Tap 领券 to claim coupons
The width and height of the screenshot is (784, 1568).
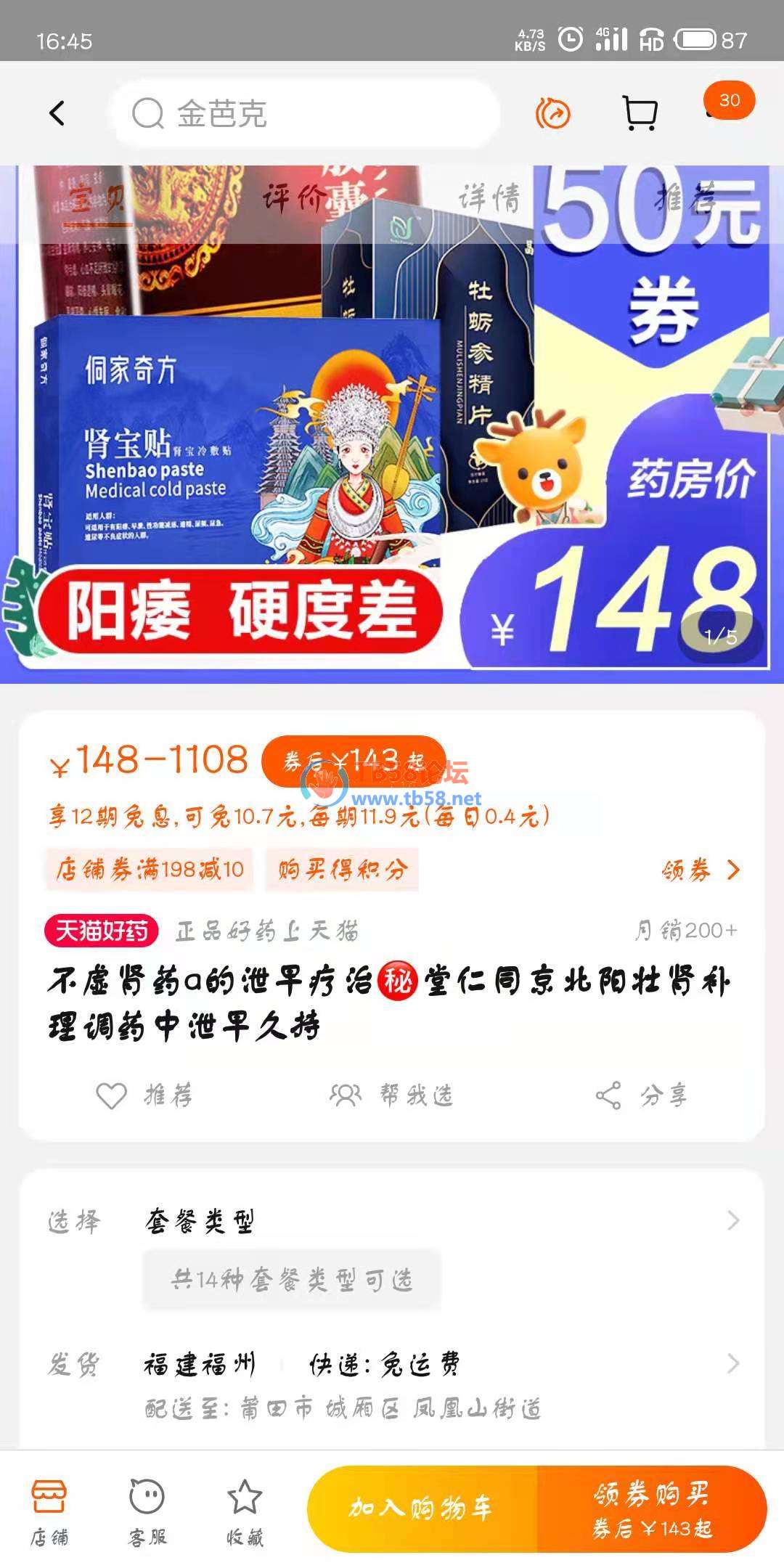click(700, 870)
